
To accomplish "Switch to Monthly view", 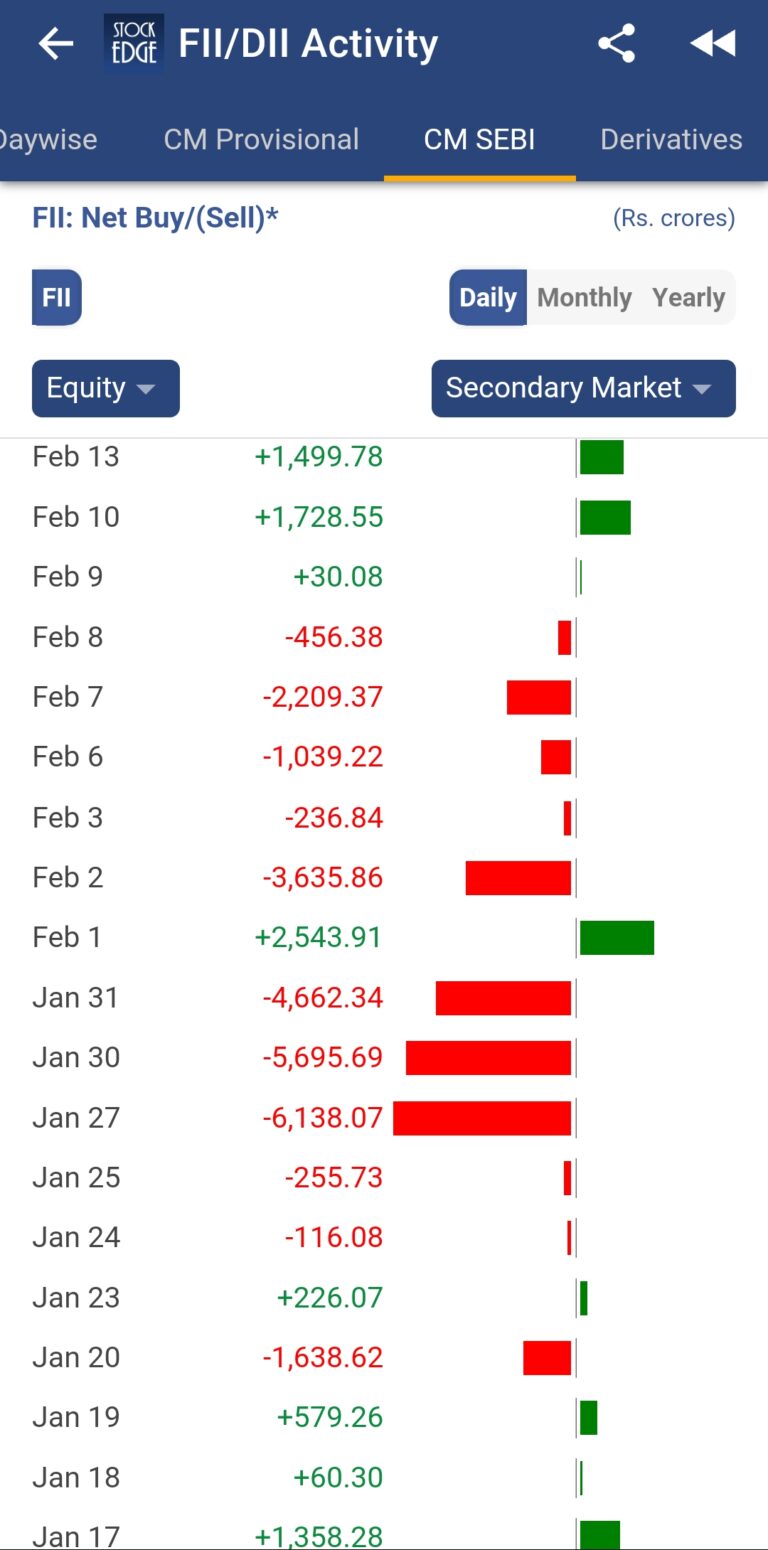I will pyautogui.click(x=584, y=297).
